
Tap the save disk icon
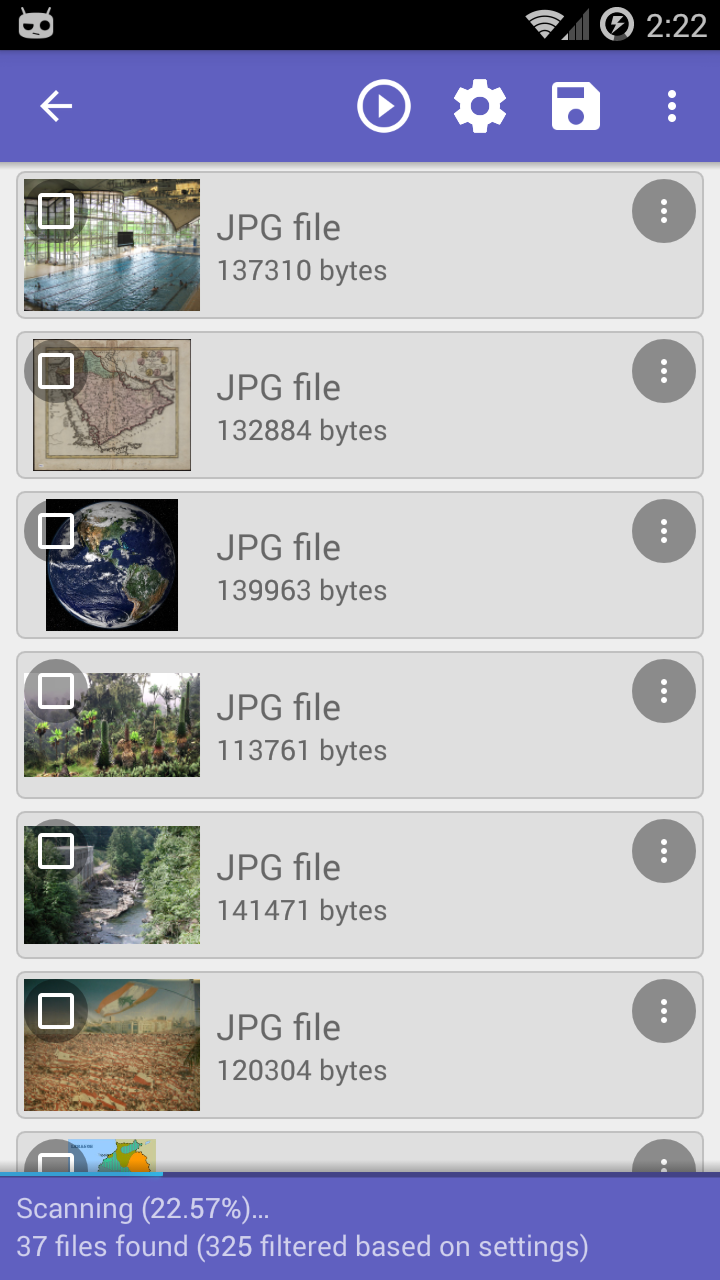coord(576,106)
